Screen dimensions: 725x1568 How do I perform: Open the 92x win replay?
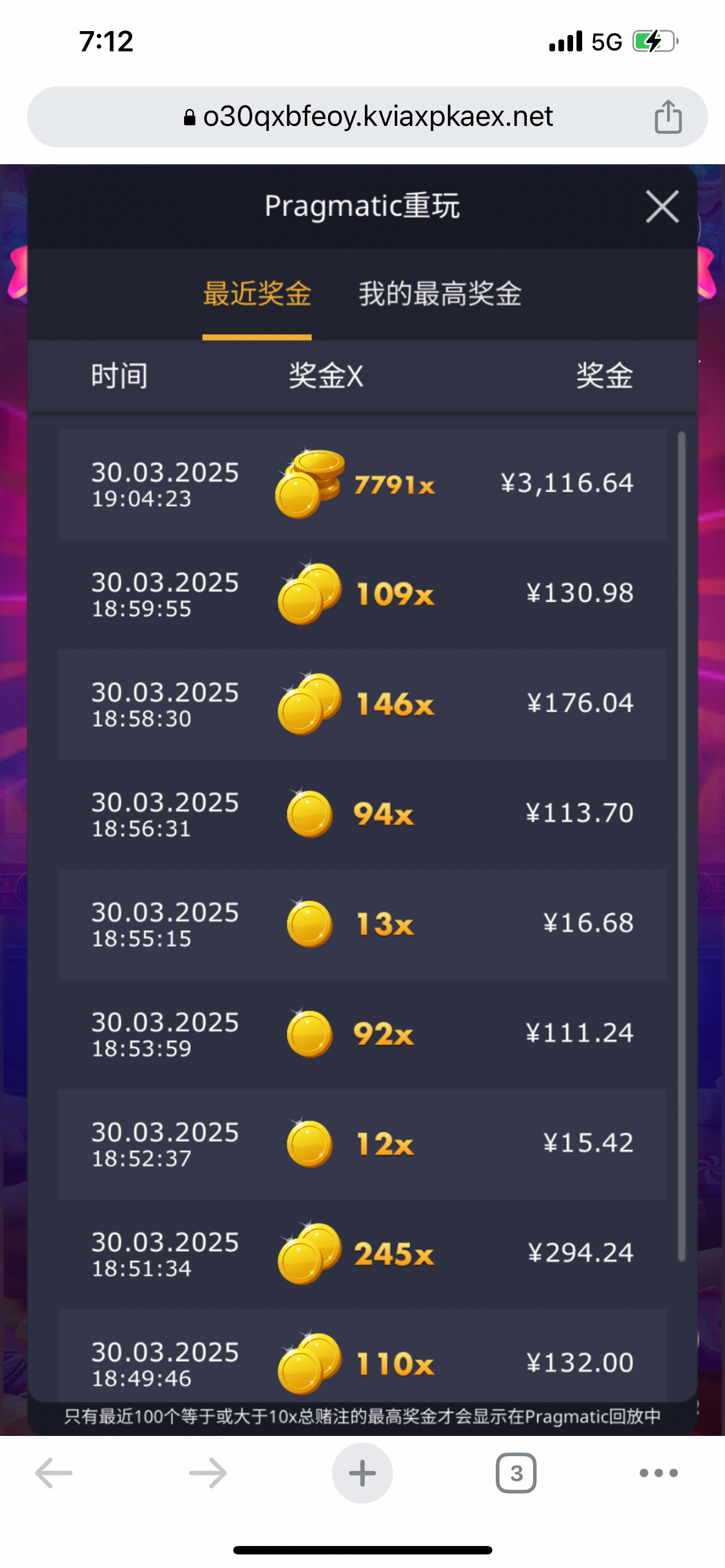click(361, 1033)
